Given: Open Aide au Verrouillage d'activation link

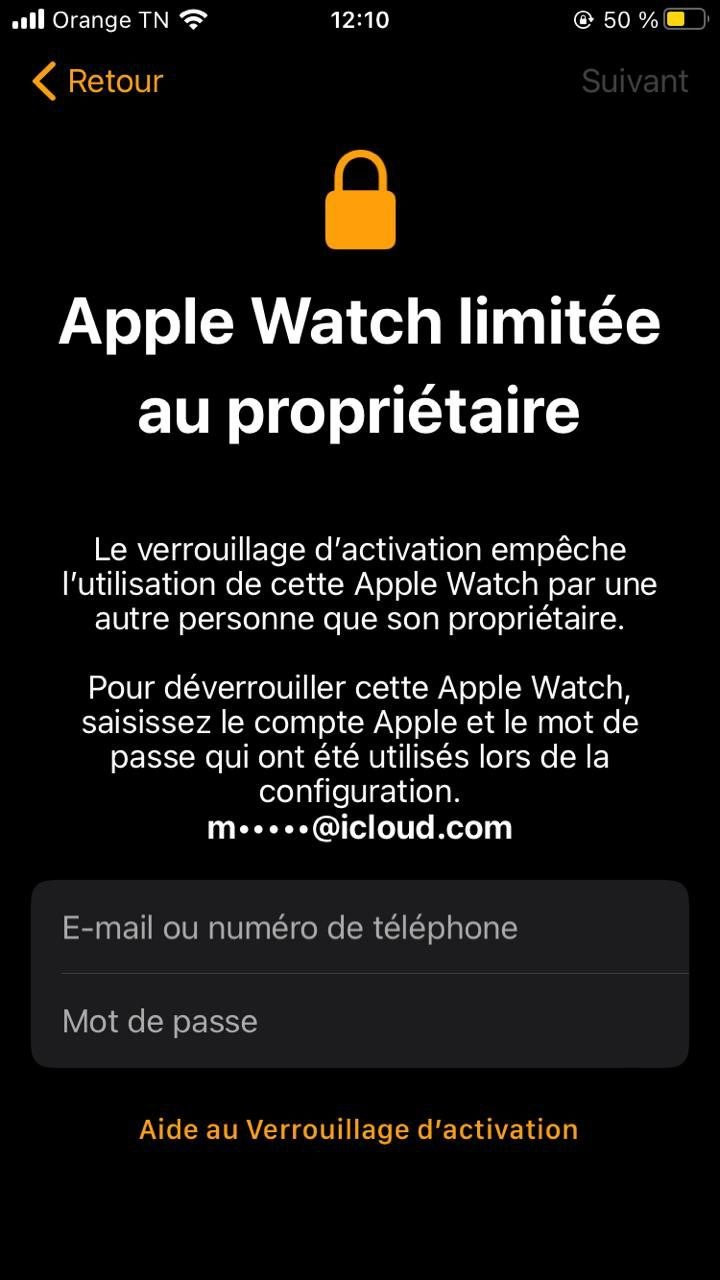Looking at the screenshot, I should 359,1129.
